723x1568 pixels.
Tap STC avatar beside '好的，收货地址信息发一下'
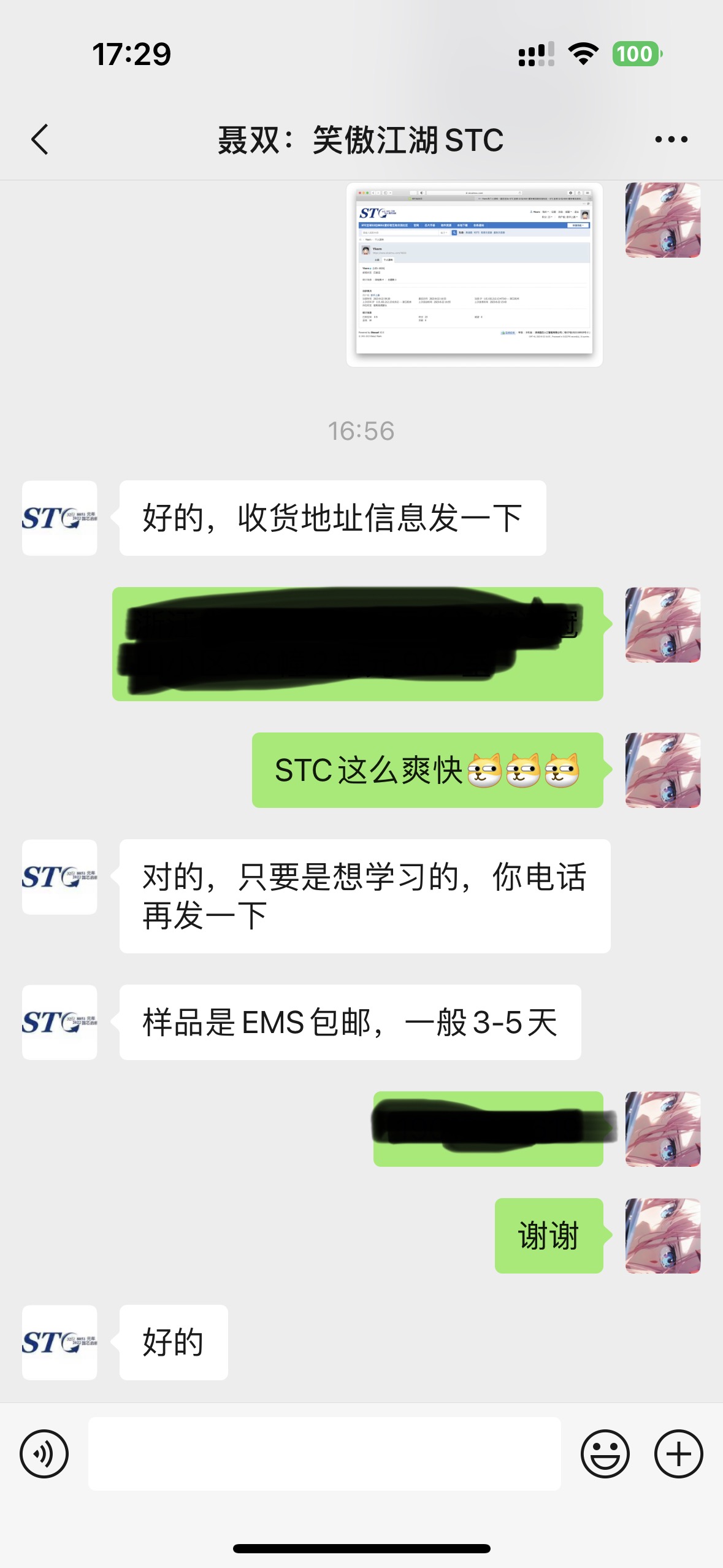pyautogui.click(x=59, y=518)
